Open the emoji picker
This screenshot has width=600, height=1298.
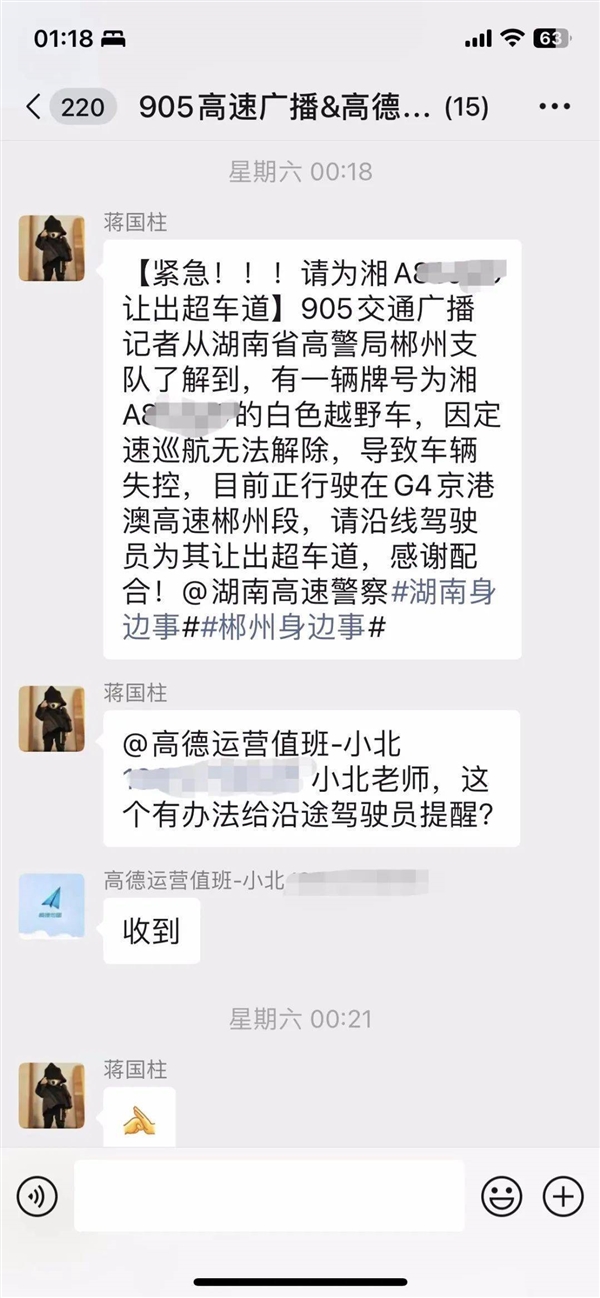point(501,1195)
